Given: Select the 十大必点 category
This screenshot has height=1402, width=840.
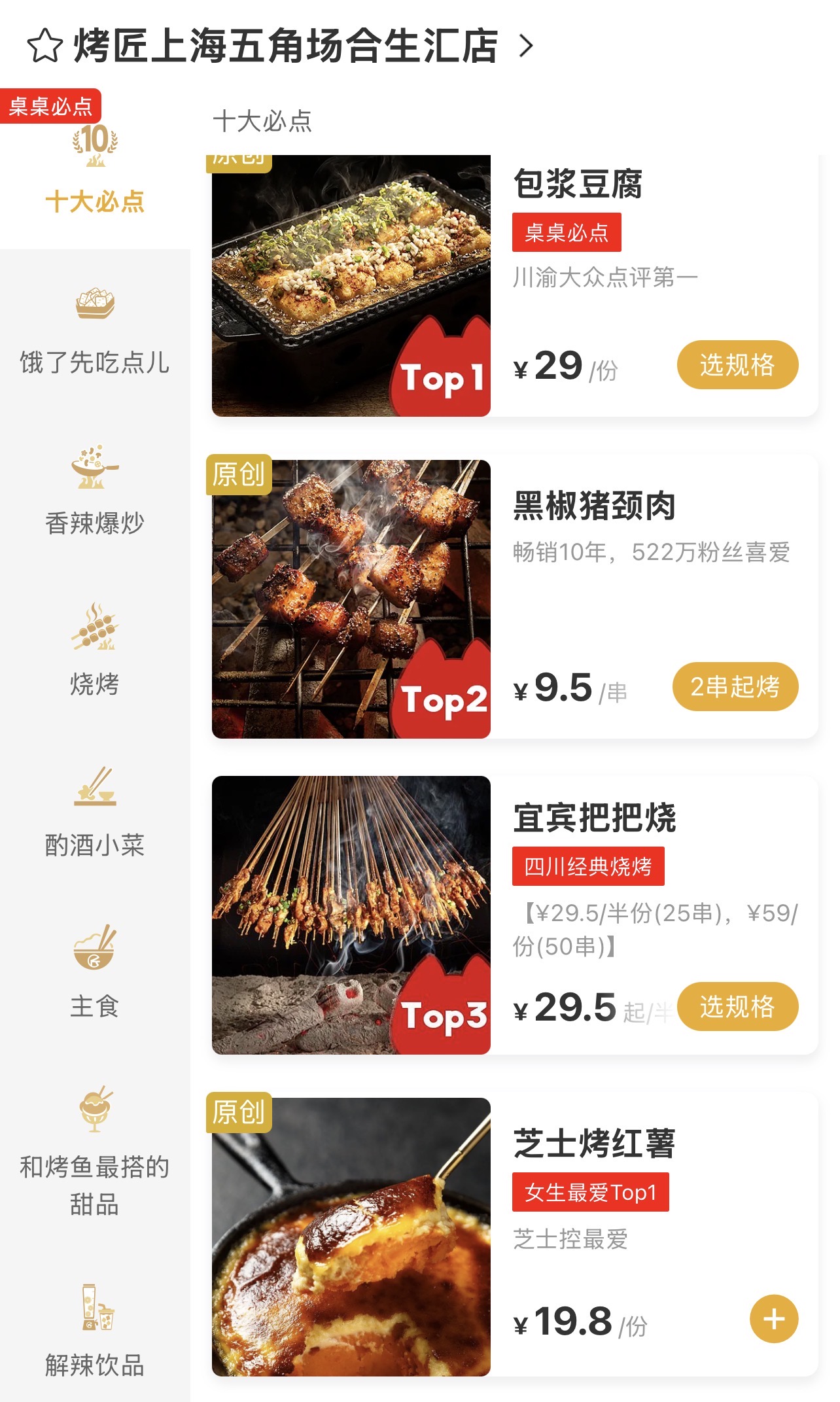Looking at the screenshot, I should tap(95, 171).
